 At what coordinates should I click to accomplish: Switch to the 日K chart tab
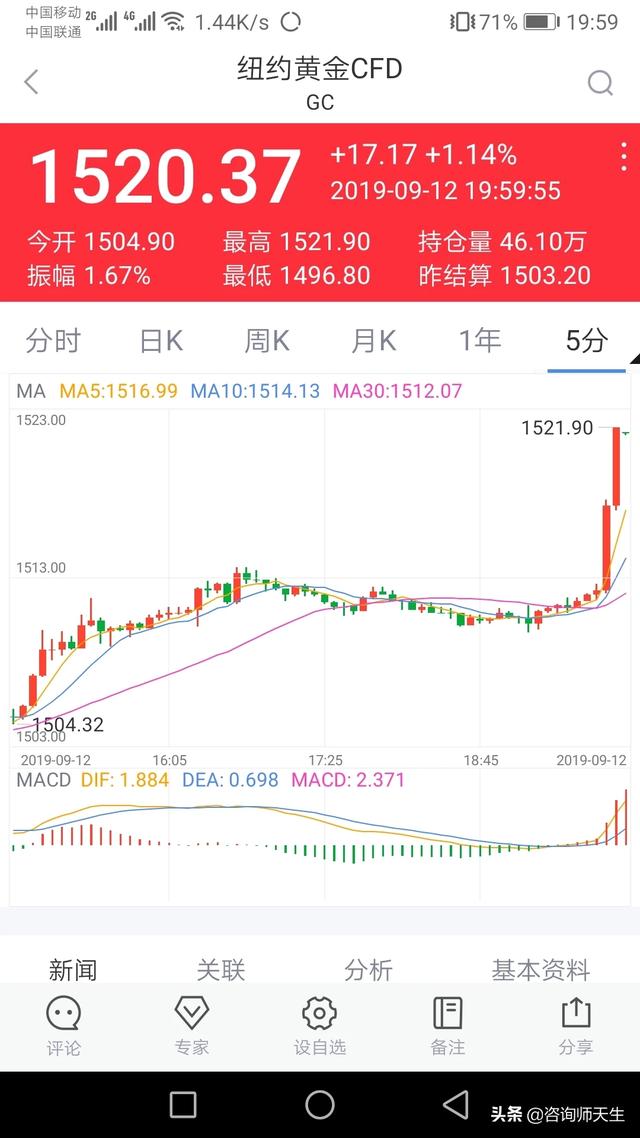pyautogui.click(x=161, y=340)
